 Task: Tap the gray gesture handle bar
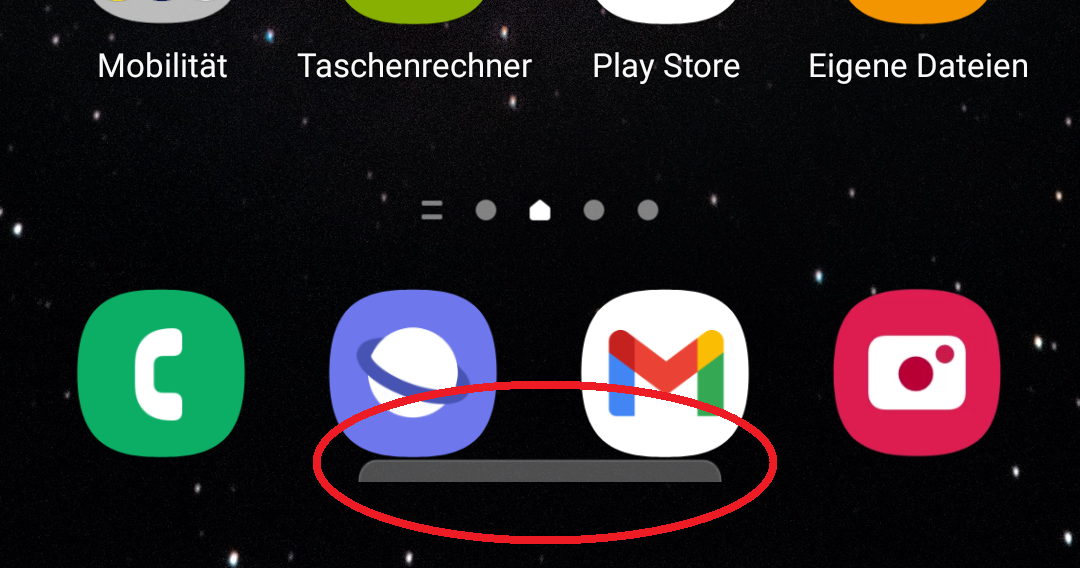point(540,471)
